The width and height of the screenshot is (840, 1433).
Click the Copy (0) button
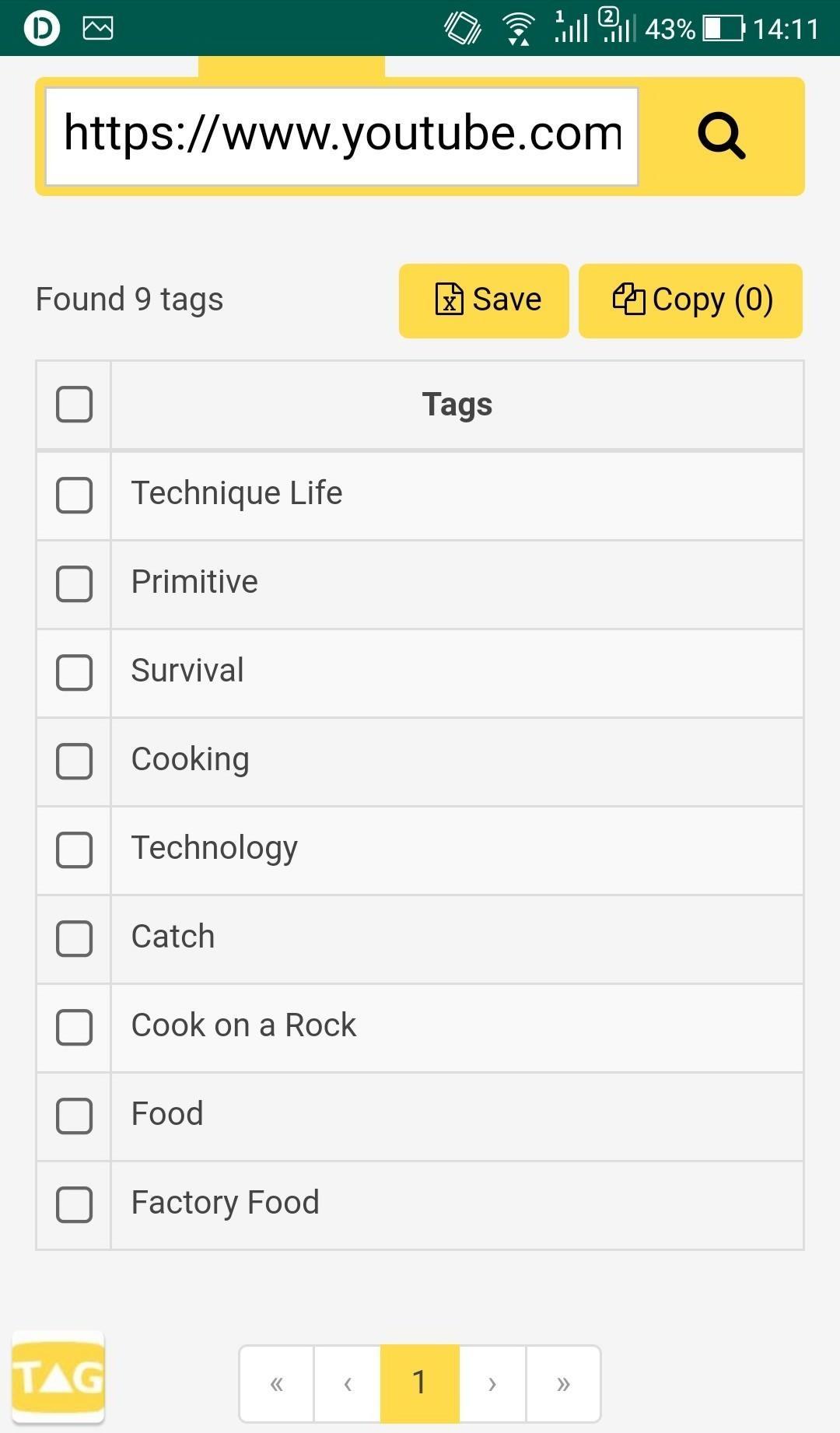[x=690, y=300]
